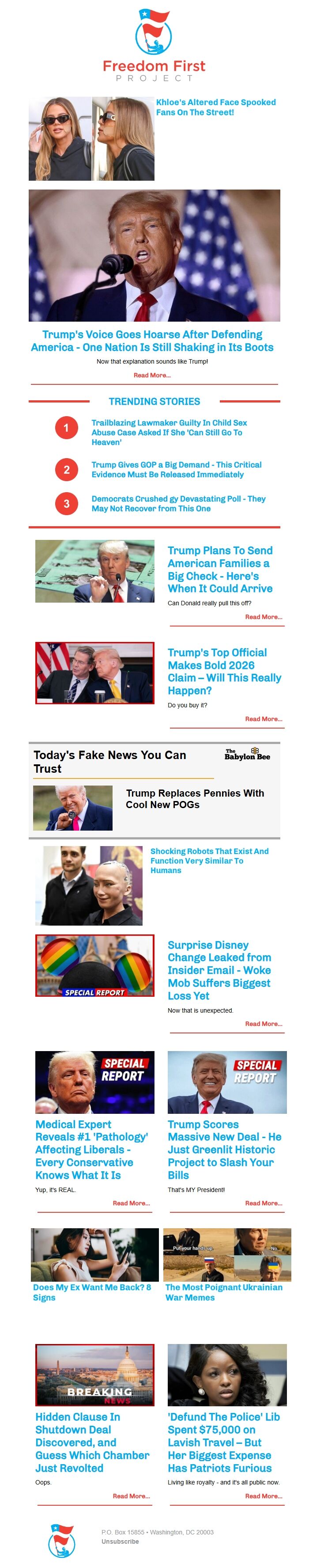Tap Unsubscribe in the footer

click(x=120, y=1541)
